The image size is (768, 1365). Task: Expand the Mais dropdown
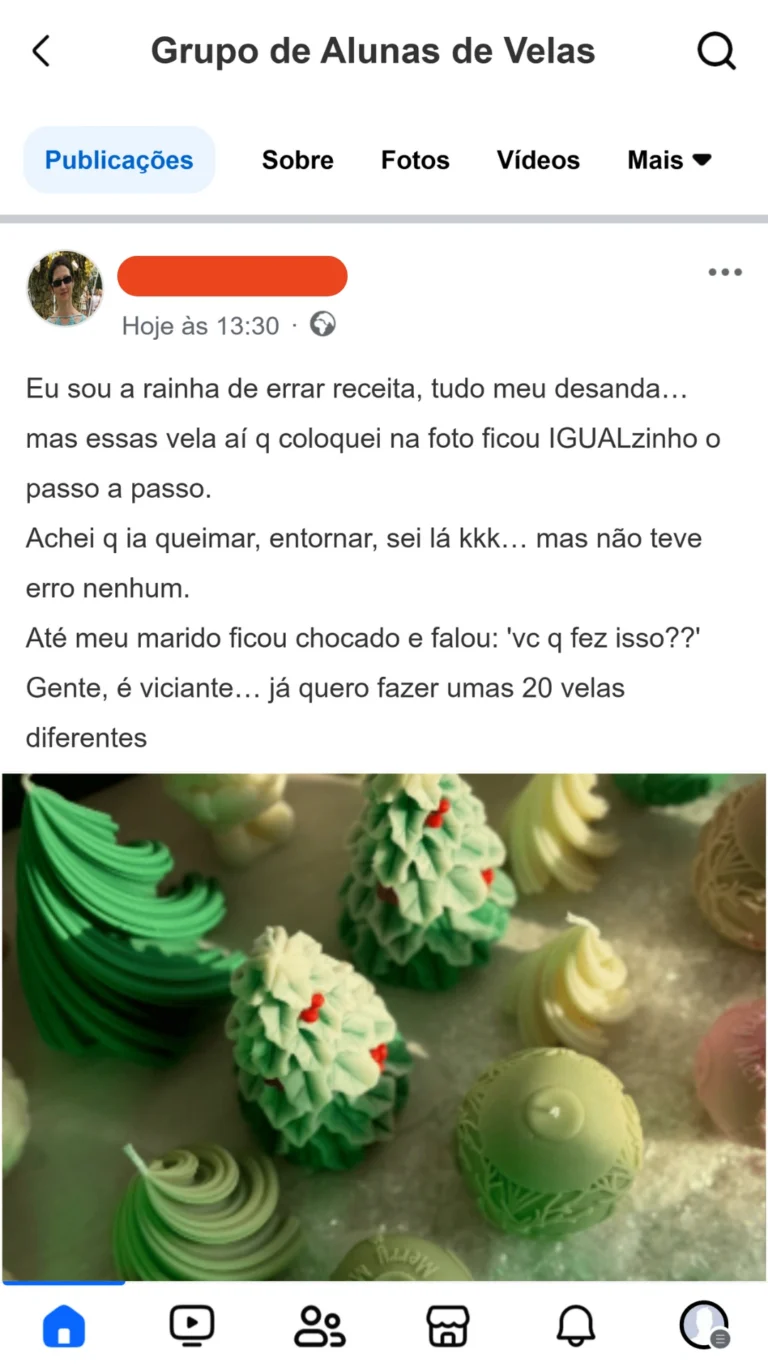[669, 160]
